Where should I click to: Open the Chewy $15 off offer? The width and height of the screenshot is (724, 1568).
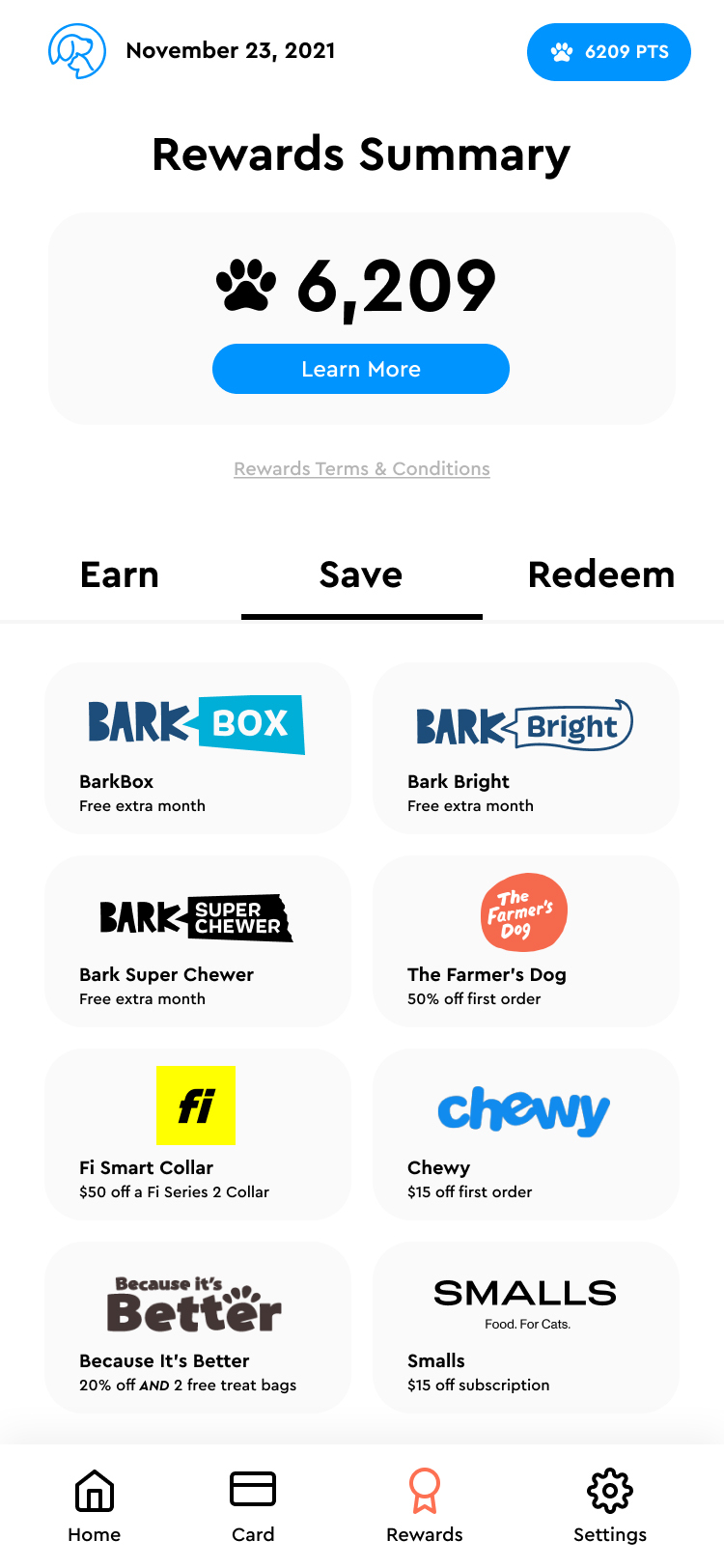click(526, 1134)
